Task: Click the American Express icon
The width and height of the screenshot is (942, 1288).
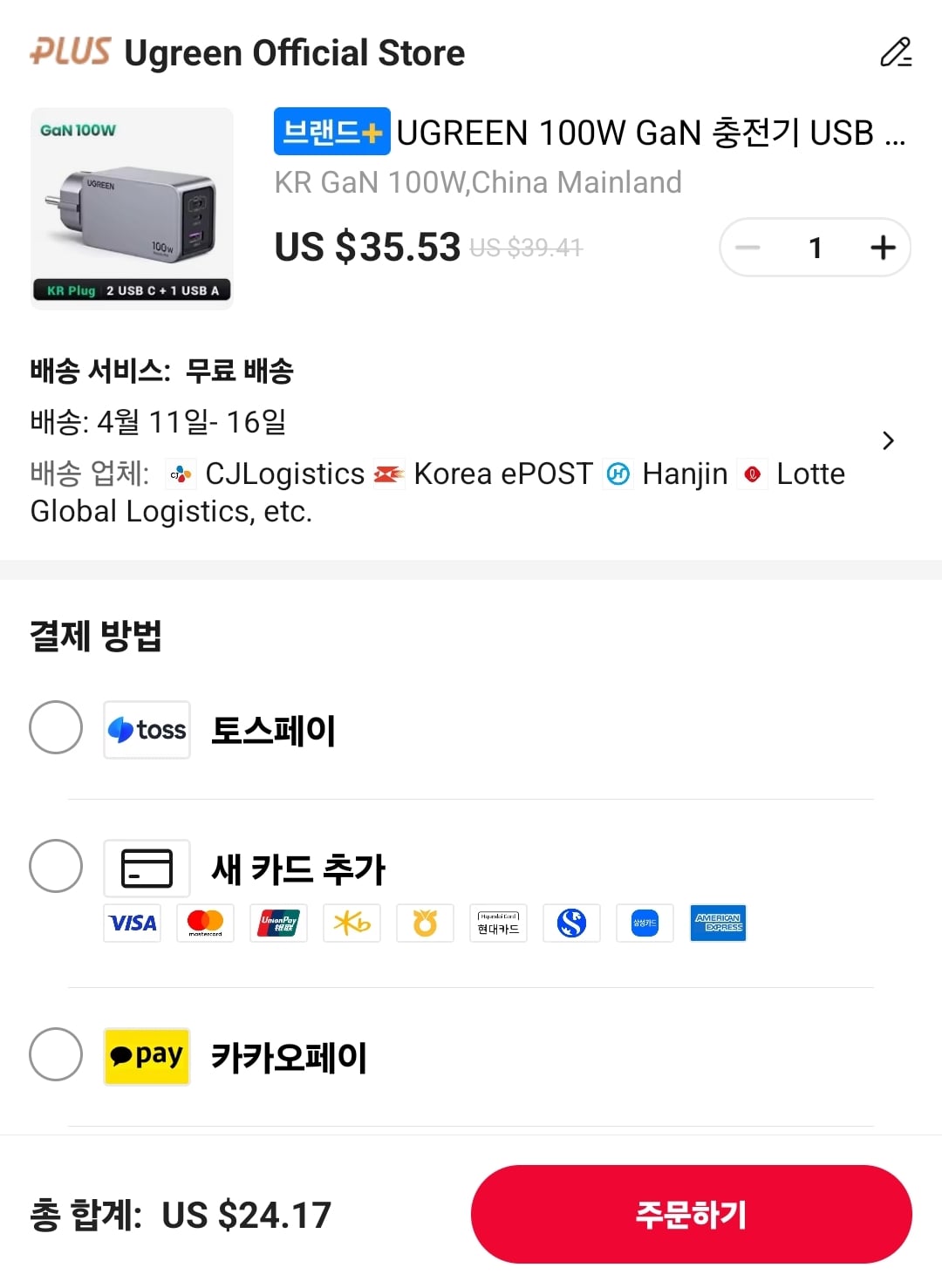Action: coord(718,923)
